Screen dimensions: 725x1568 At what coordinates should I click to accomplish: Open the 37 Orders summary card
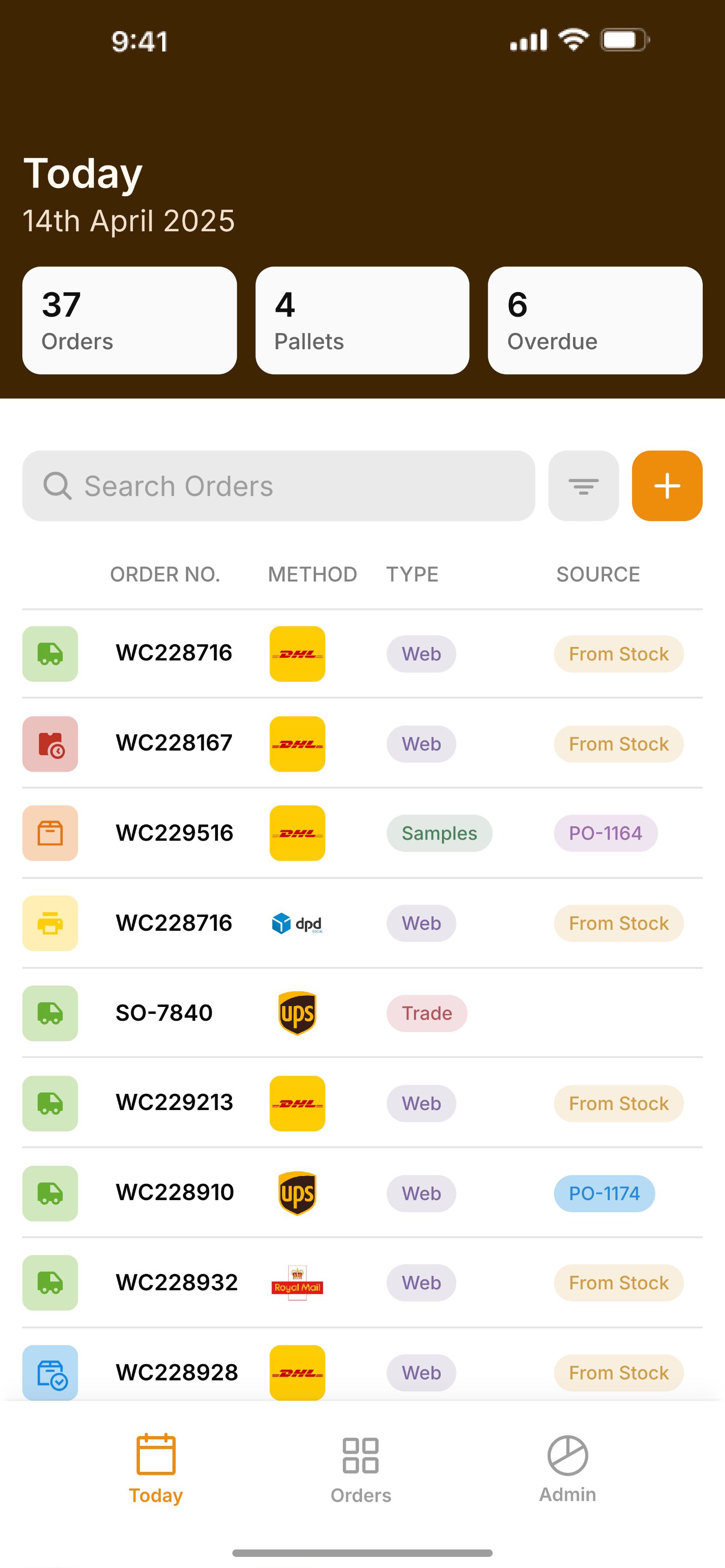coord(129,320)
